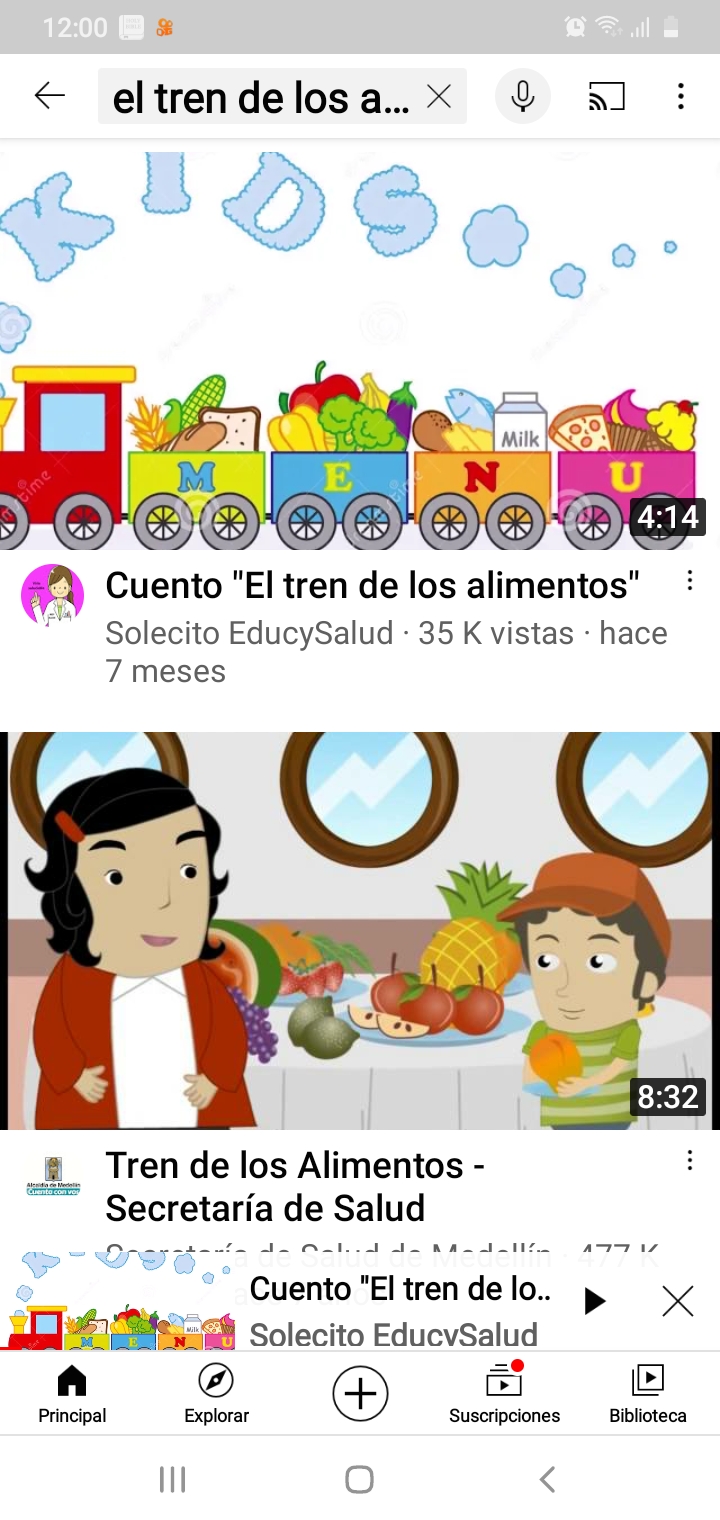Start voice search with microphone
This screenshot has width=720, height=1520.
point(522,96)
